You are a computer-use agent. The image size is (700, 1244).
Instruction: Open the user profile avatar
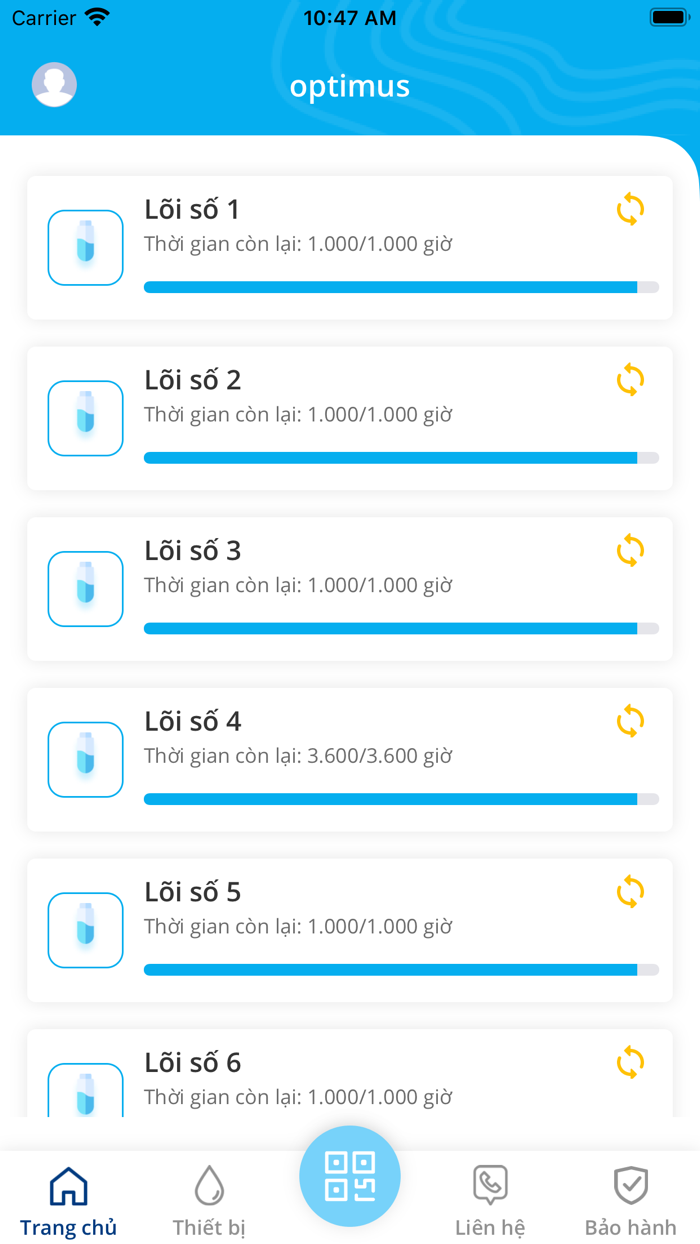point(54,85)
